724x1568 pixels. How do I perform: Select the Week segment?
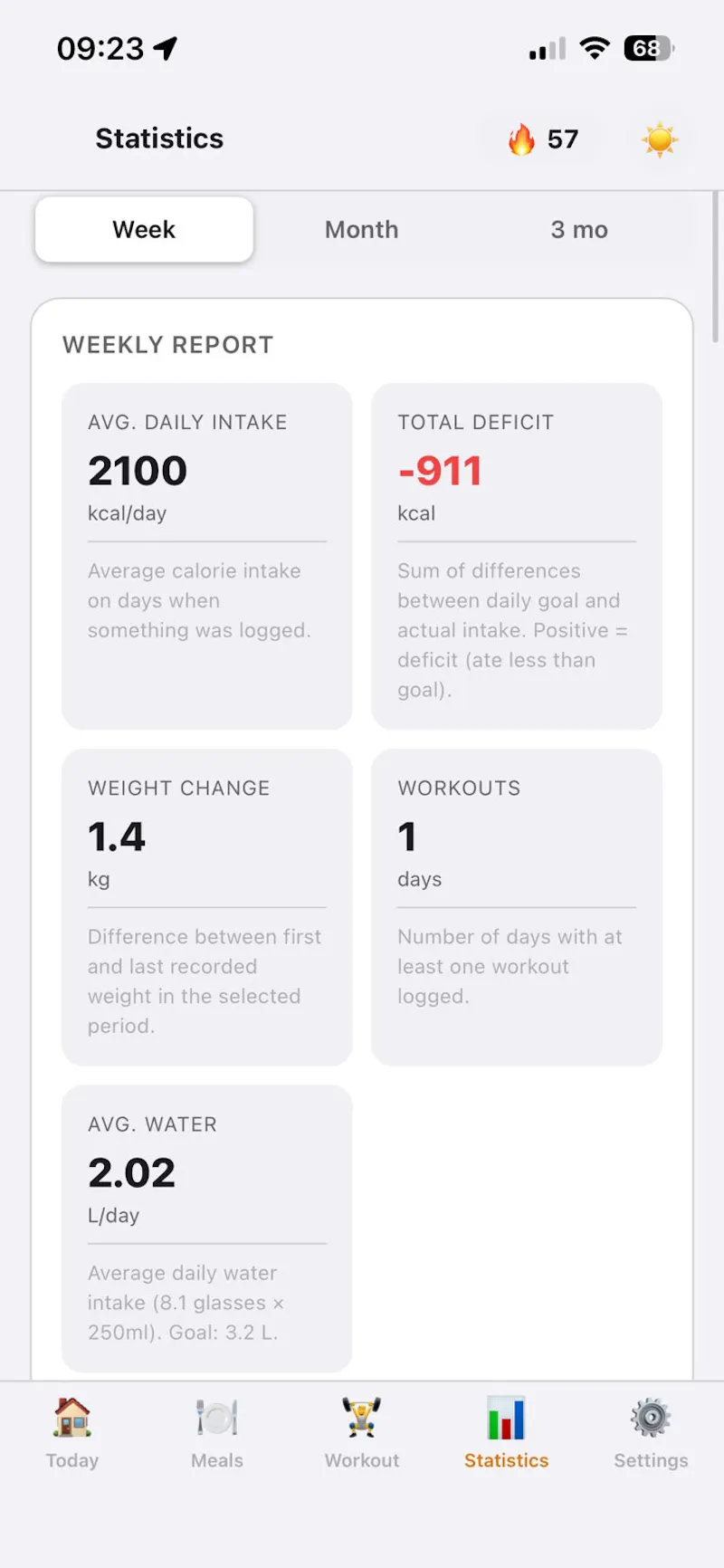[144, 230]
